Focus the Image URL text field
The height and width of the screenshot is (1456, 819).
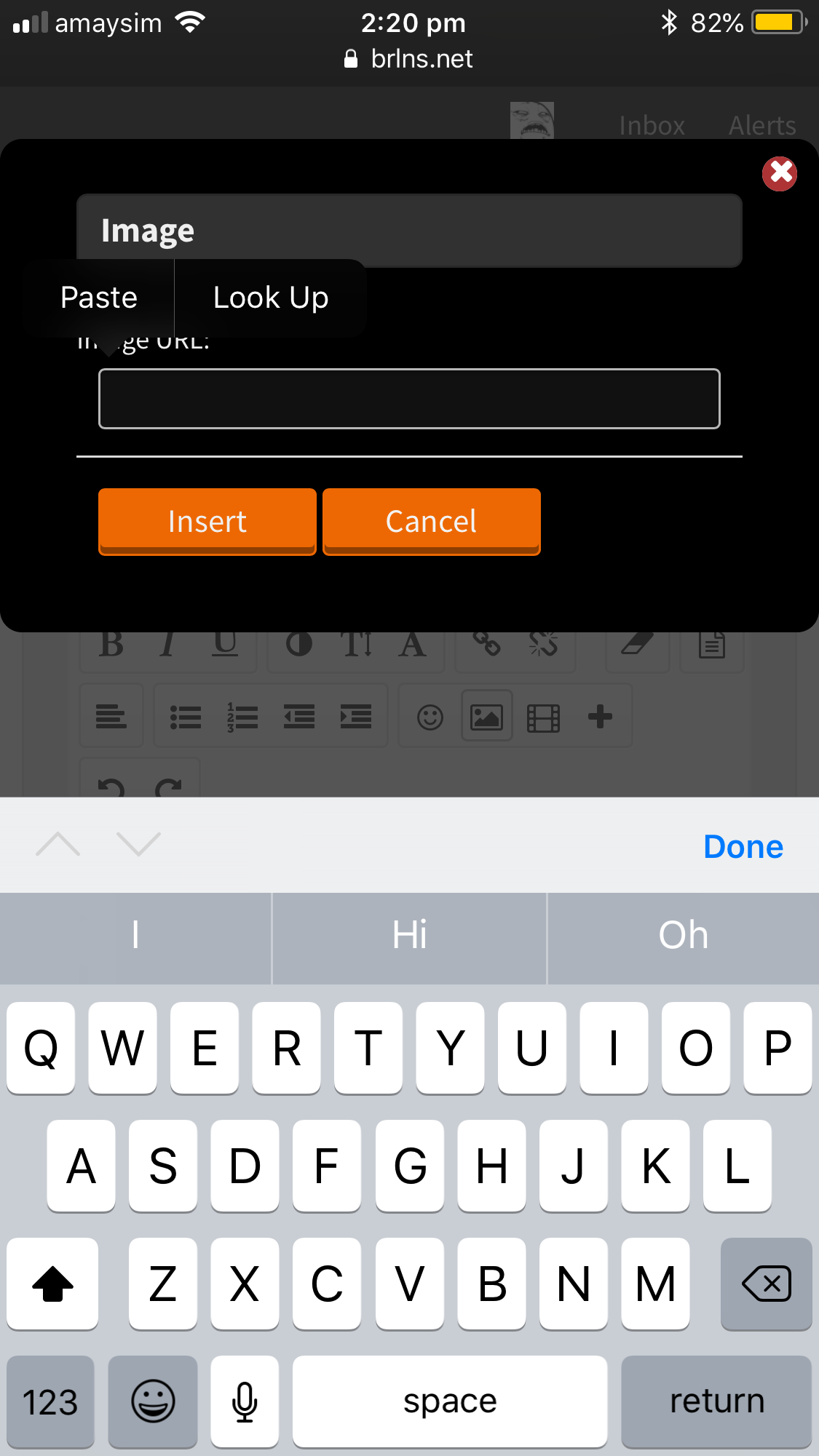(x=409, y=399)
